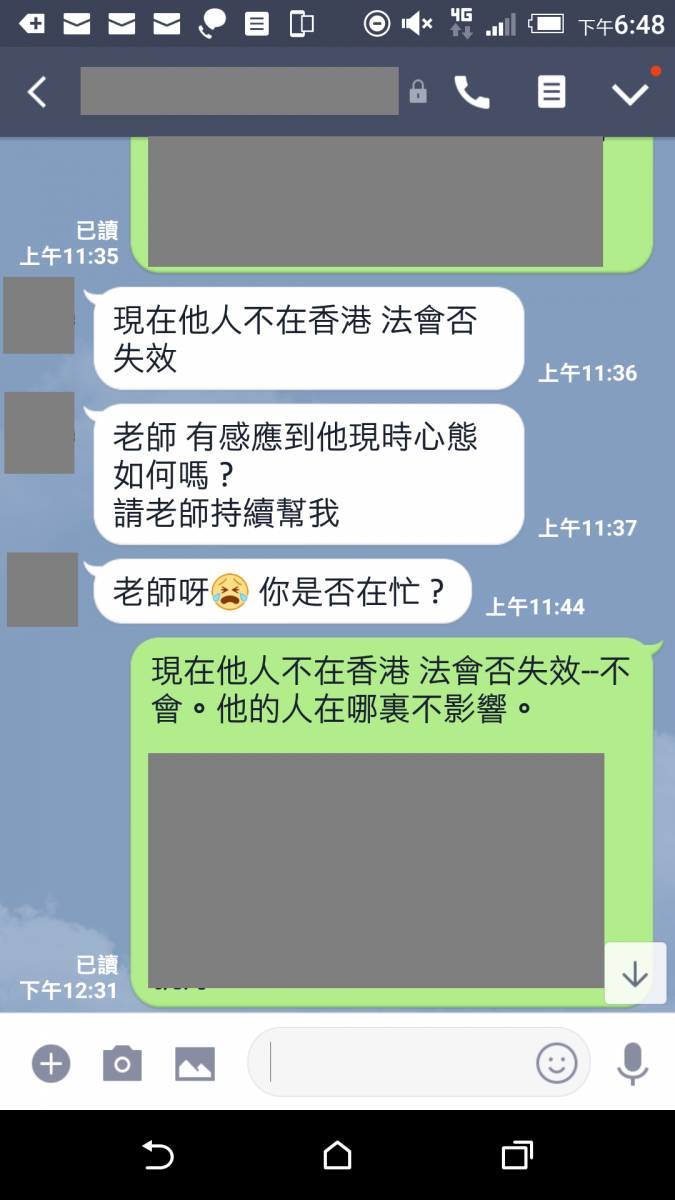Open the notes icon in the header
675x1200 pixels.
click(551, 93)
